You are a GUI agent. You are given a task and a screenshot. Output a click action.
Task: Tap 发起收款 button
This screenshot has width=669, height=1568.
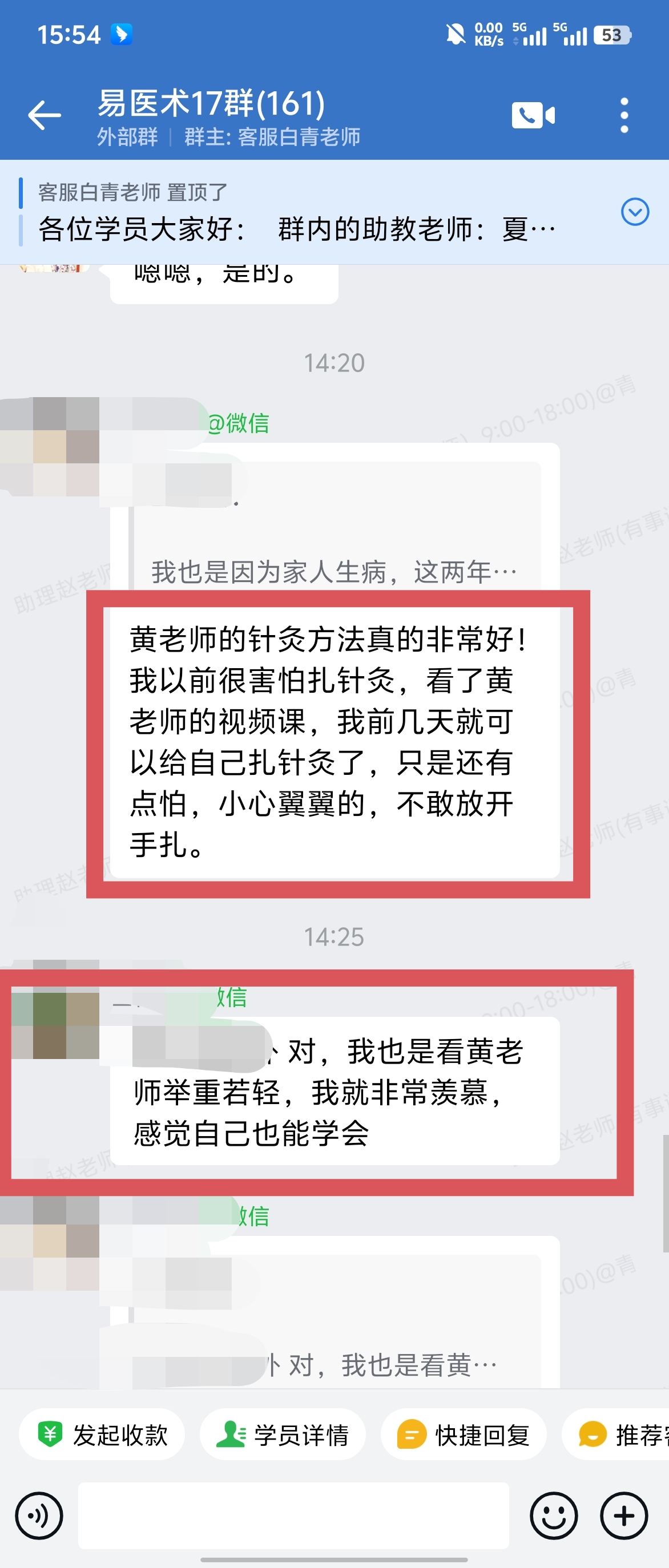pos(102,1434)
